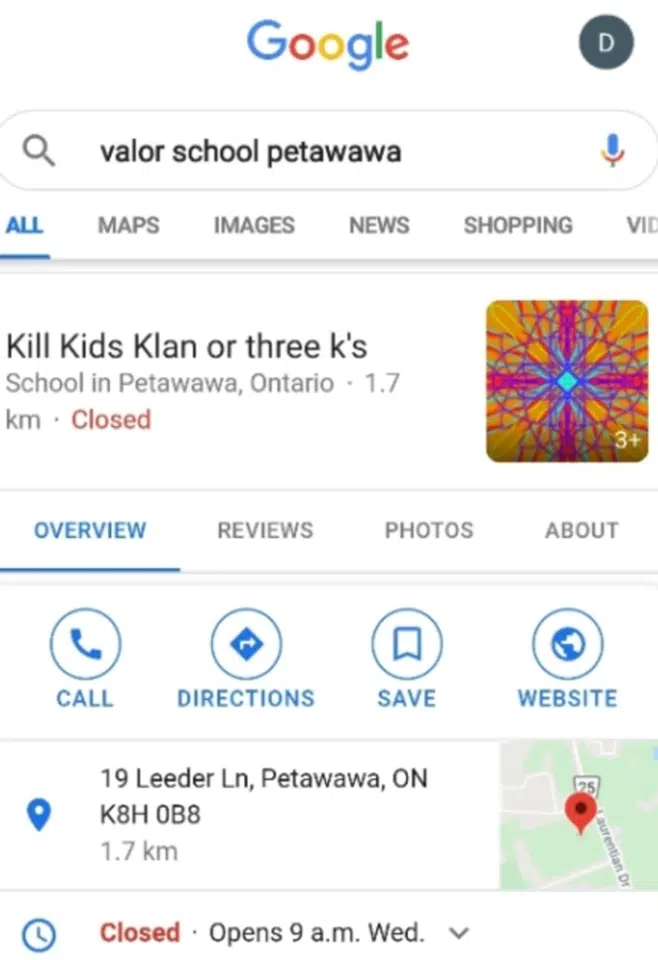658x960 pixels.
Task: Switch to the Maps tab
Action: tap(128, 225)
